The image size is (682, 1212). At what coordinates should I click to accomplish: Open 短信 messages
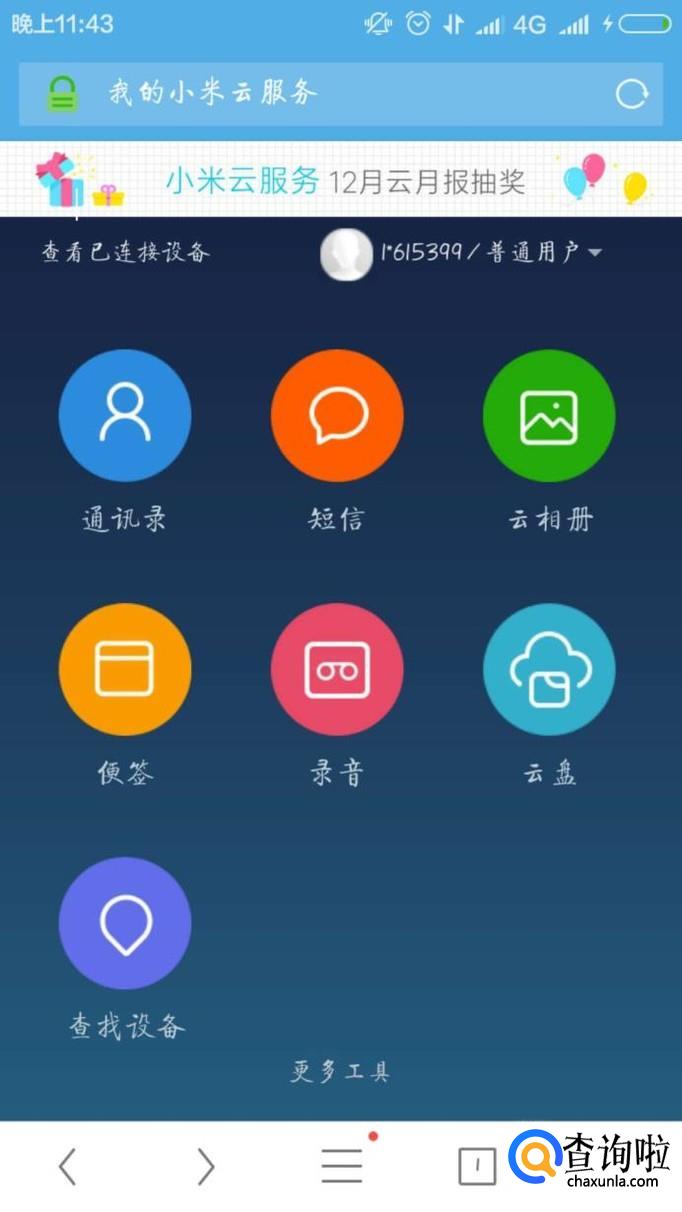coord(337,415)
